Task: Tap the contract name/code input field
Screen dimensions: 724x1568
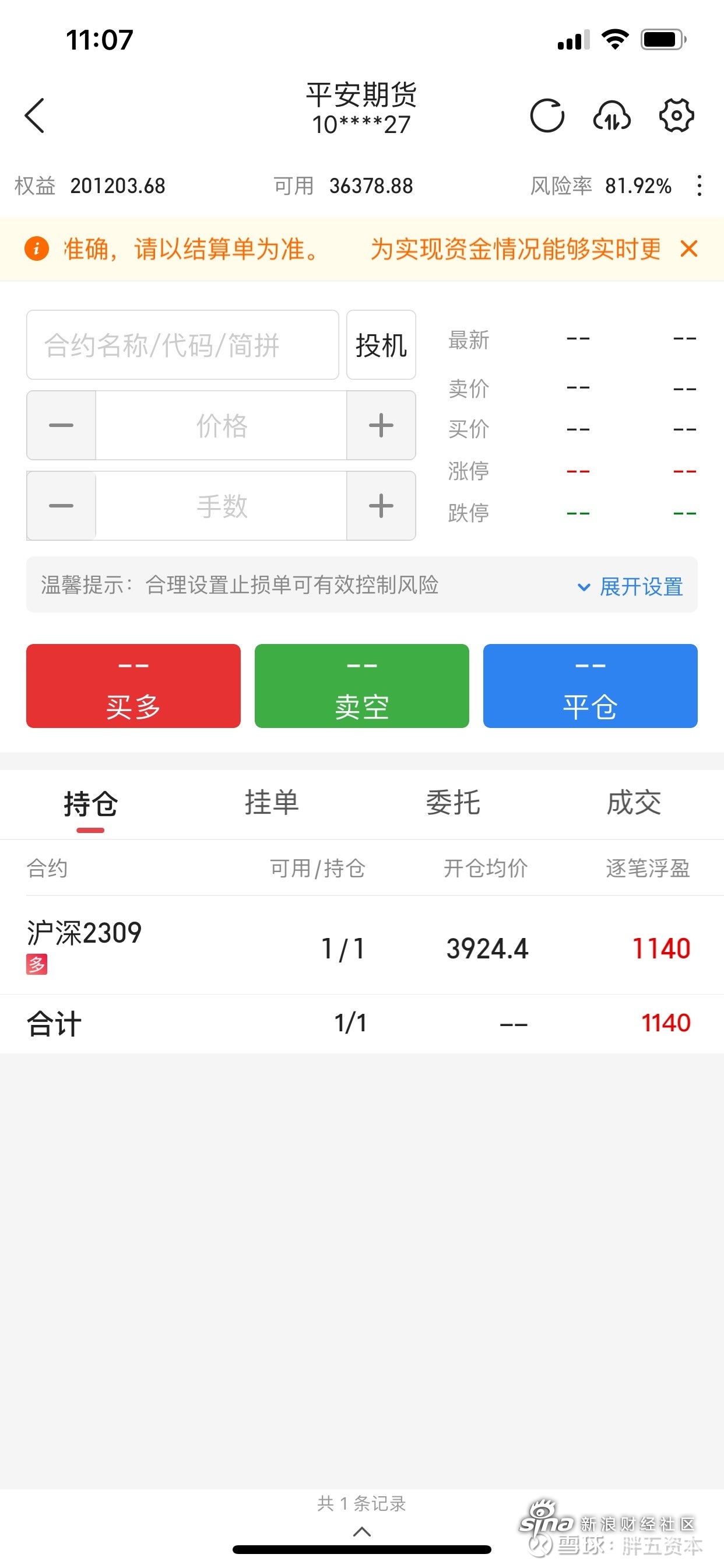Action: coord(182,345)
